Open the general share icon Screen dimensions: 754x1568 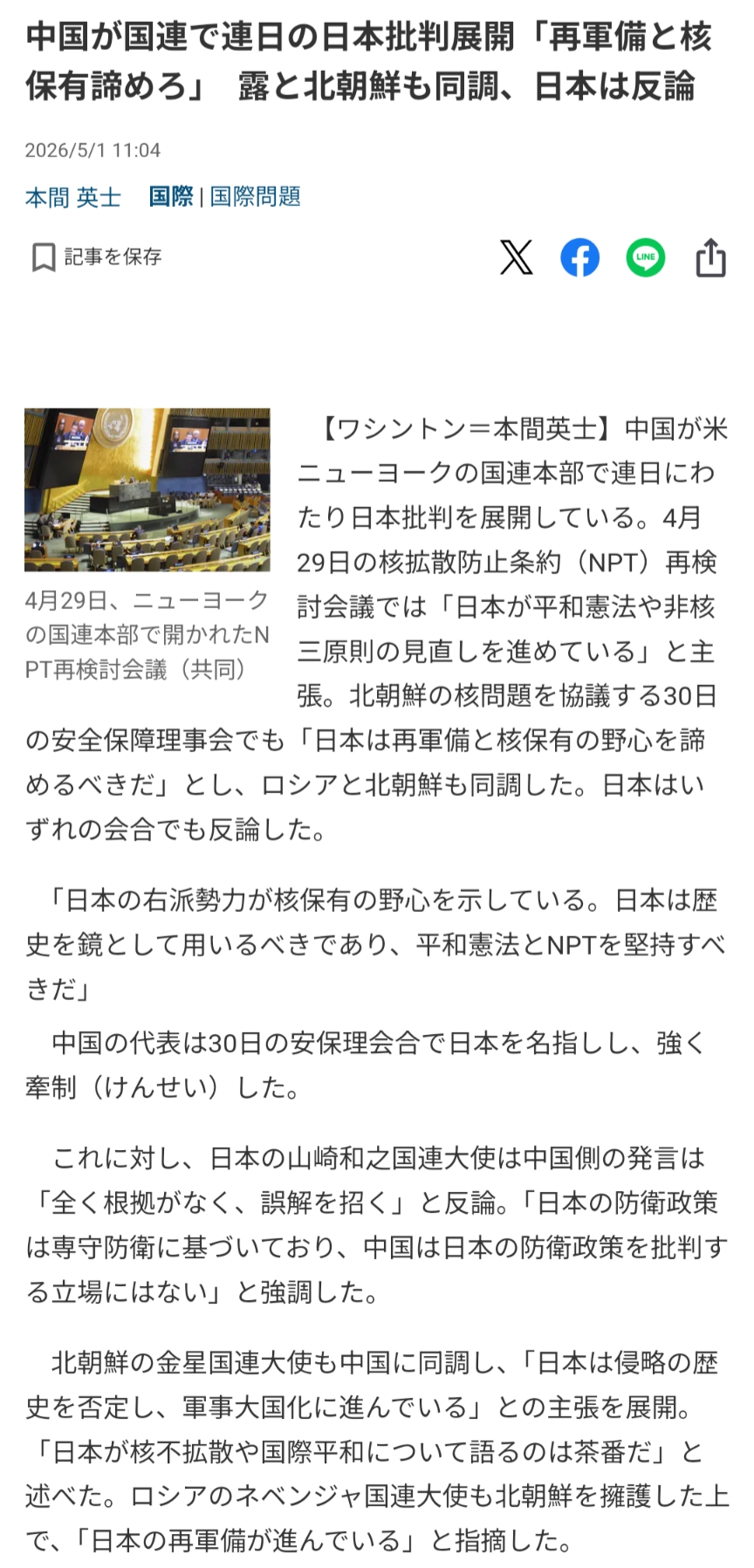point(710,257)
